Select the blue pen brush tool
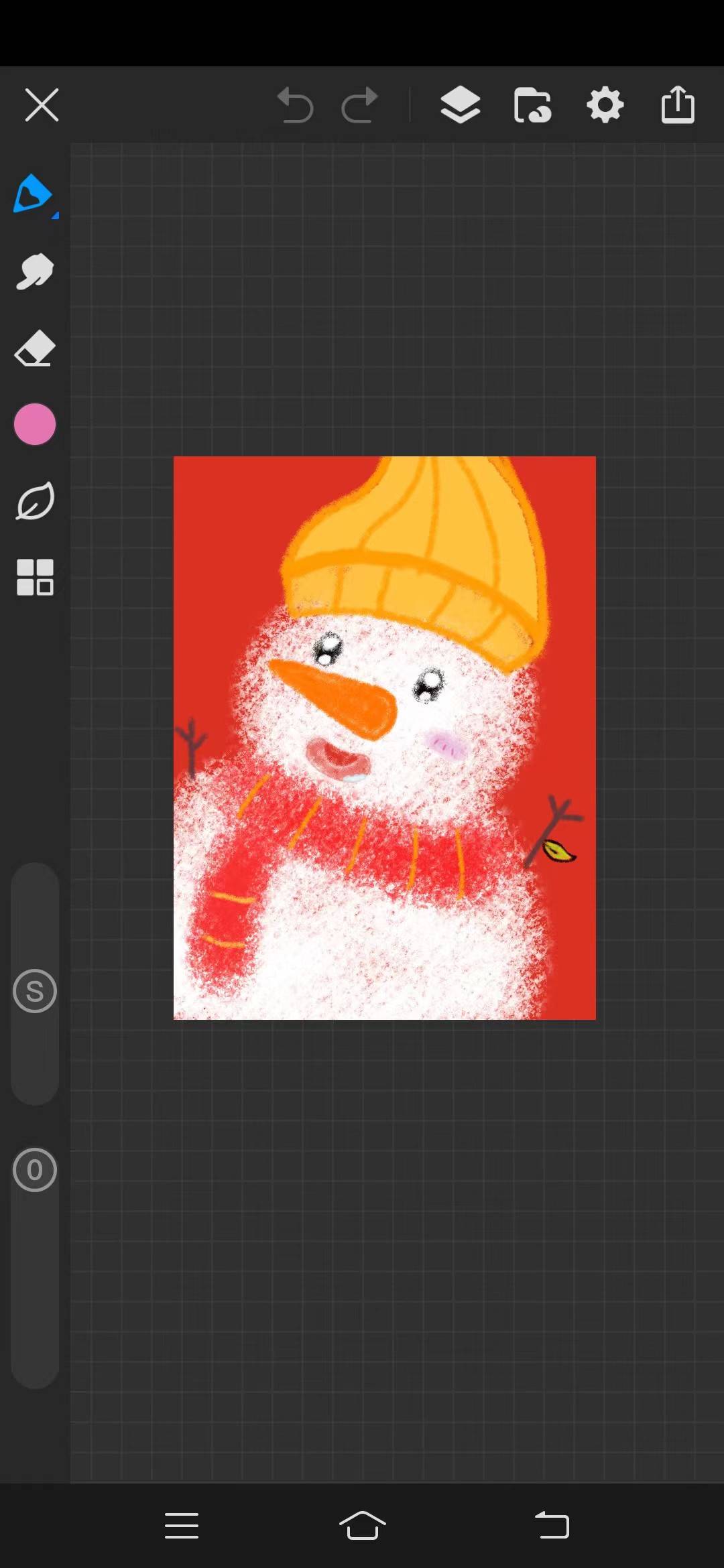 [x=34, y=195]
